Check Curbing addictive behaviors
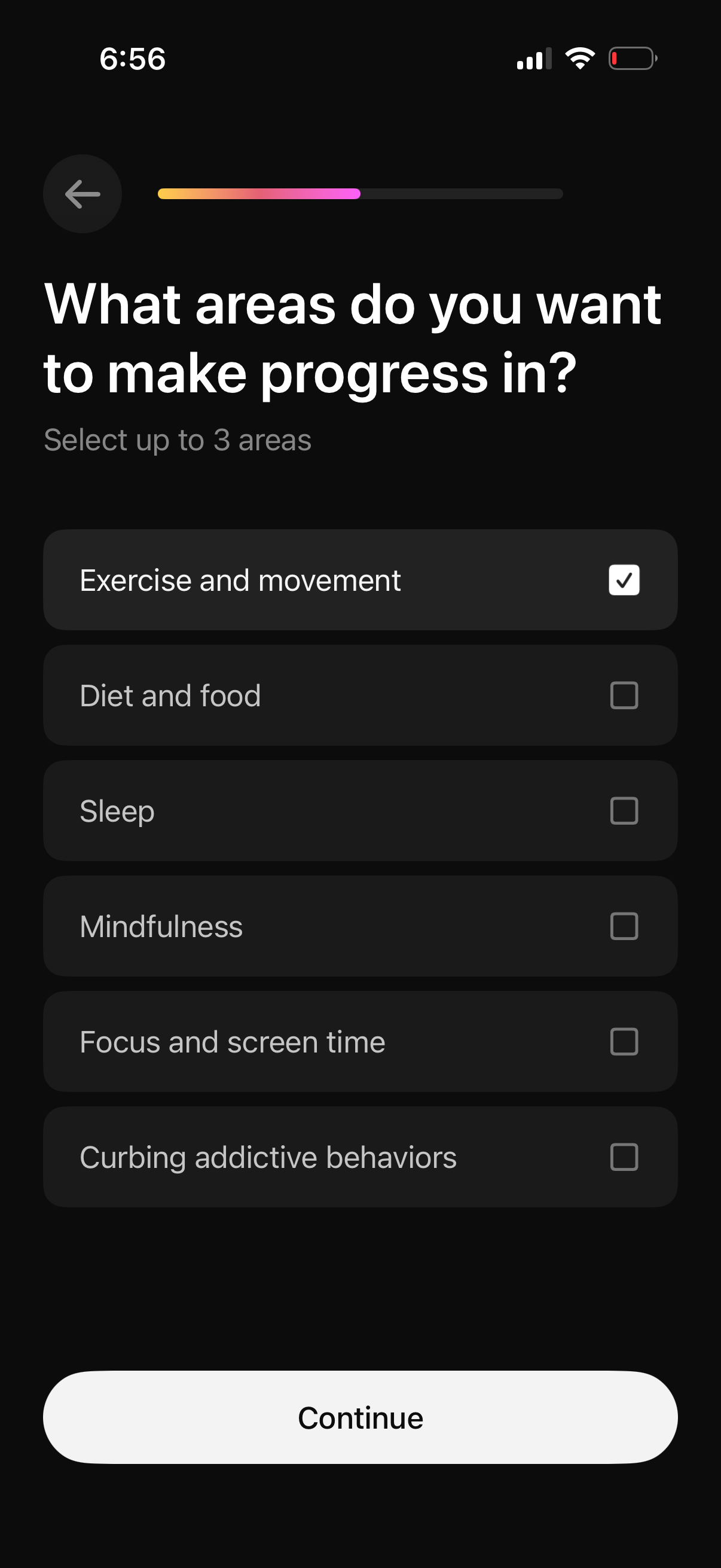The width and height of the screenshot is (721, 1568). tap(623, 1157)
